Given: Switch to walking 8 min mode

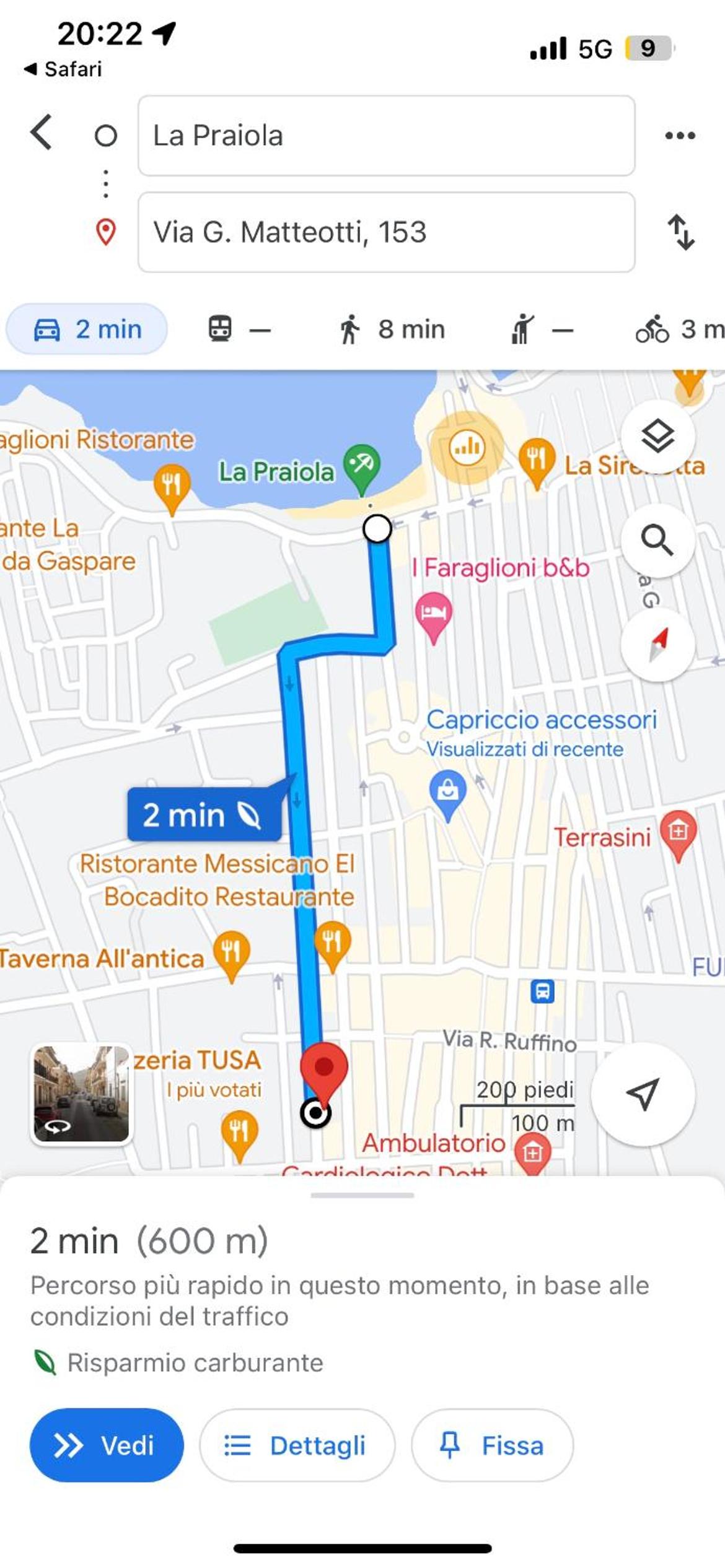Looking at the screenshot, I should click(x=392, y=329).
